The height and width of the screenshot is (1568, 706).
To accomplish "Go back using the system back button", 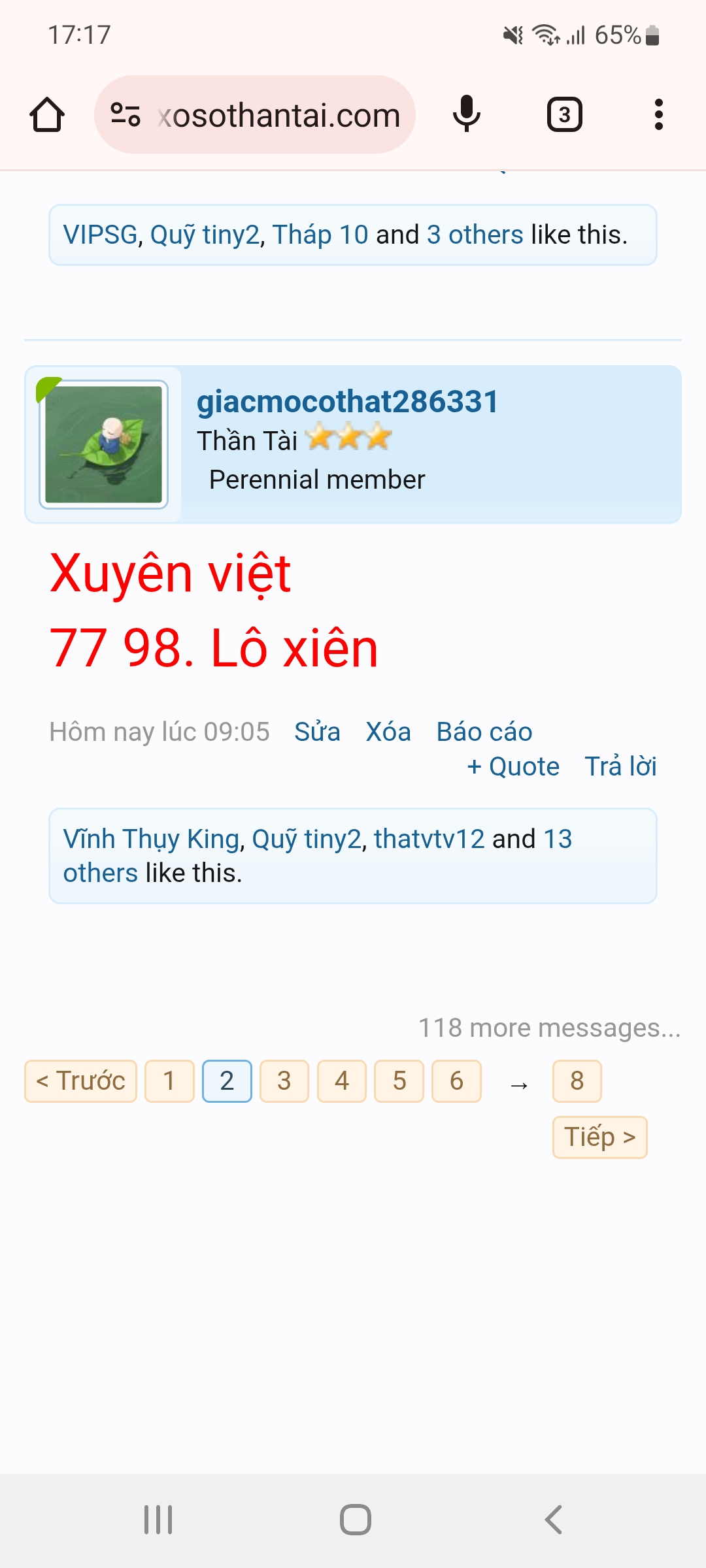I will [553, 1520].
